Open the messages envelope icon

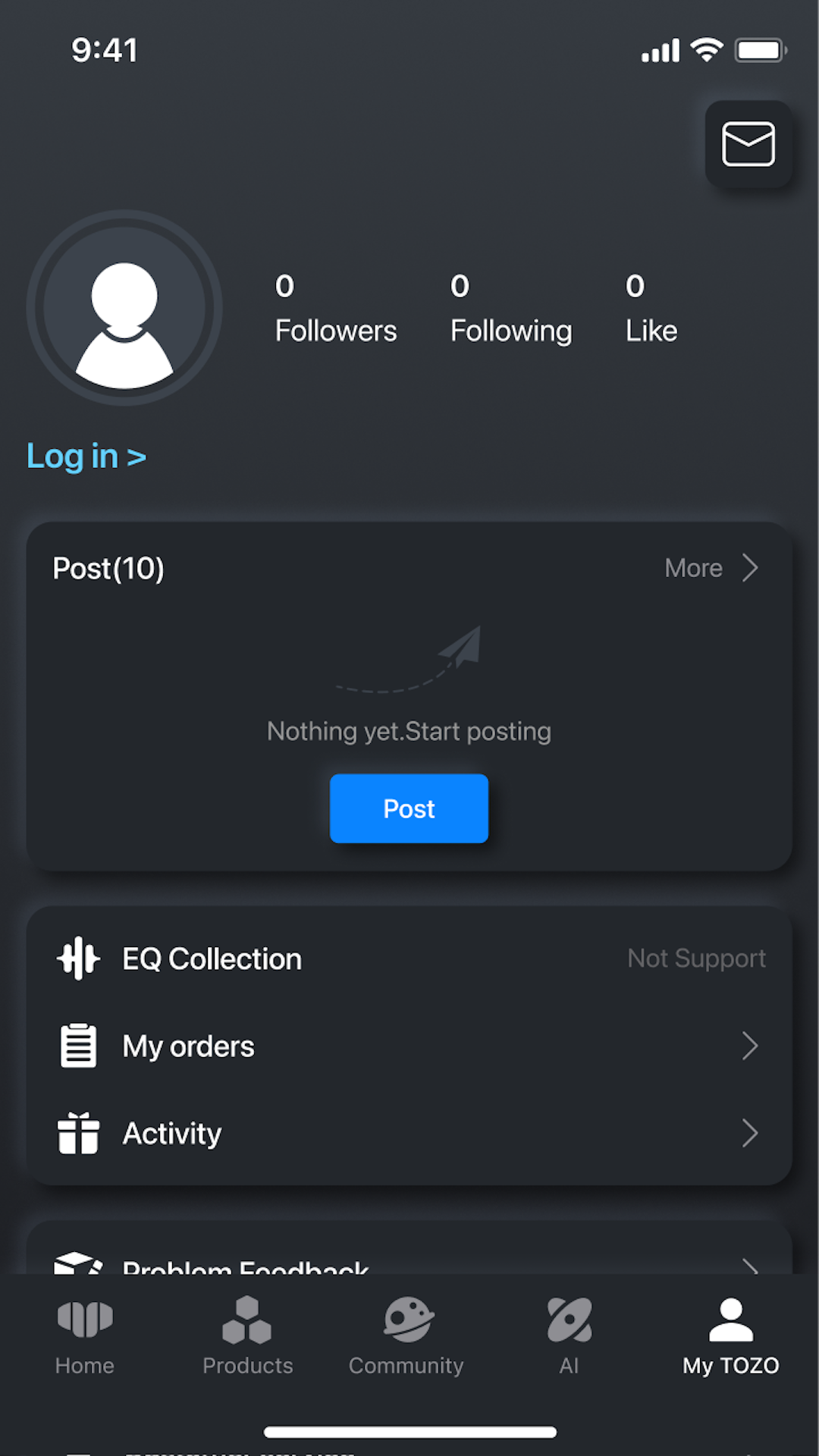click(748, 144)
